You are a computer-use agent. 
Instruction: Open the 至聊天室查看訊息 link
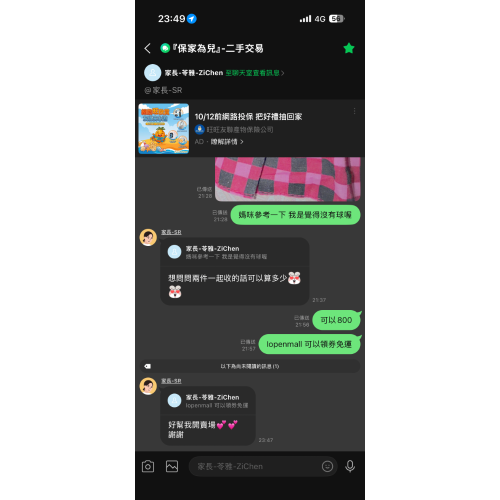(255, 73)
